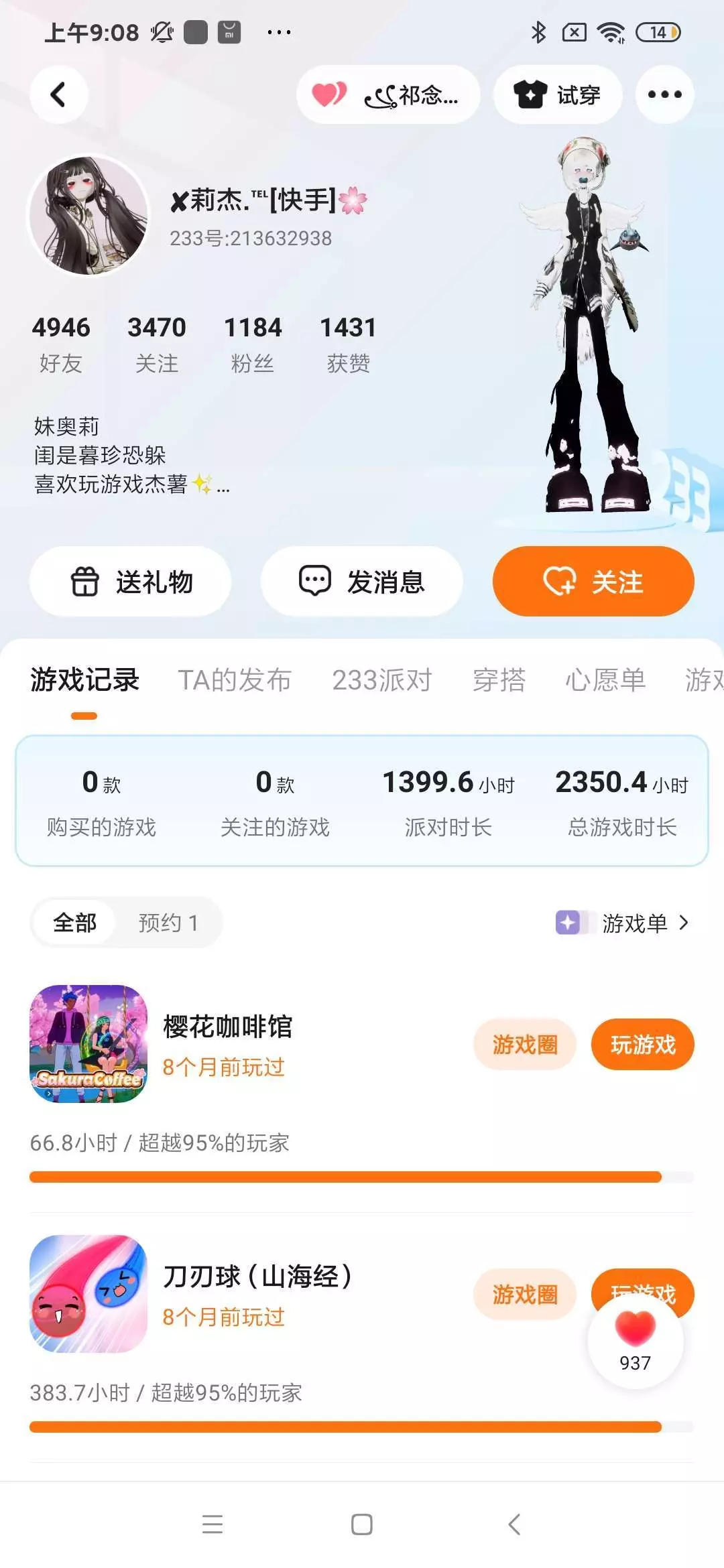This screenshot has width=724, height=1568.
Task: Open the 游戏单 game list
Action: [623, 923]
